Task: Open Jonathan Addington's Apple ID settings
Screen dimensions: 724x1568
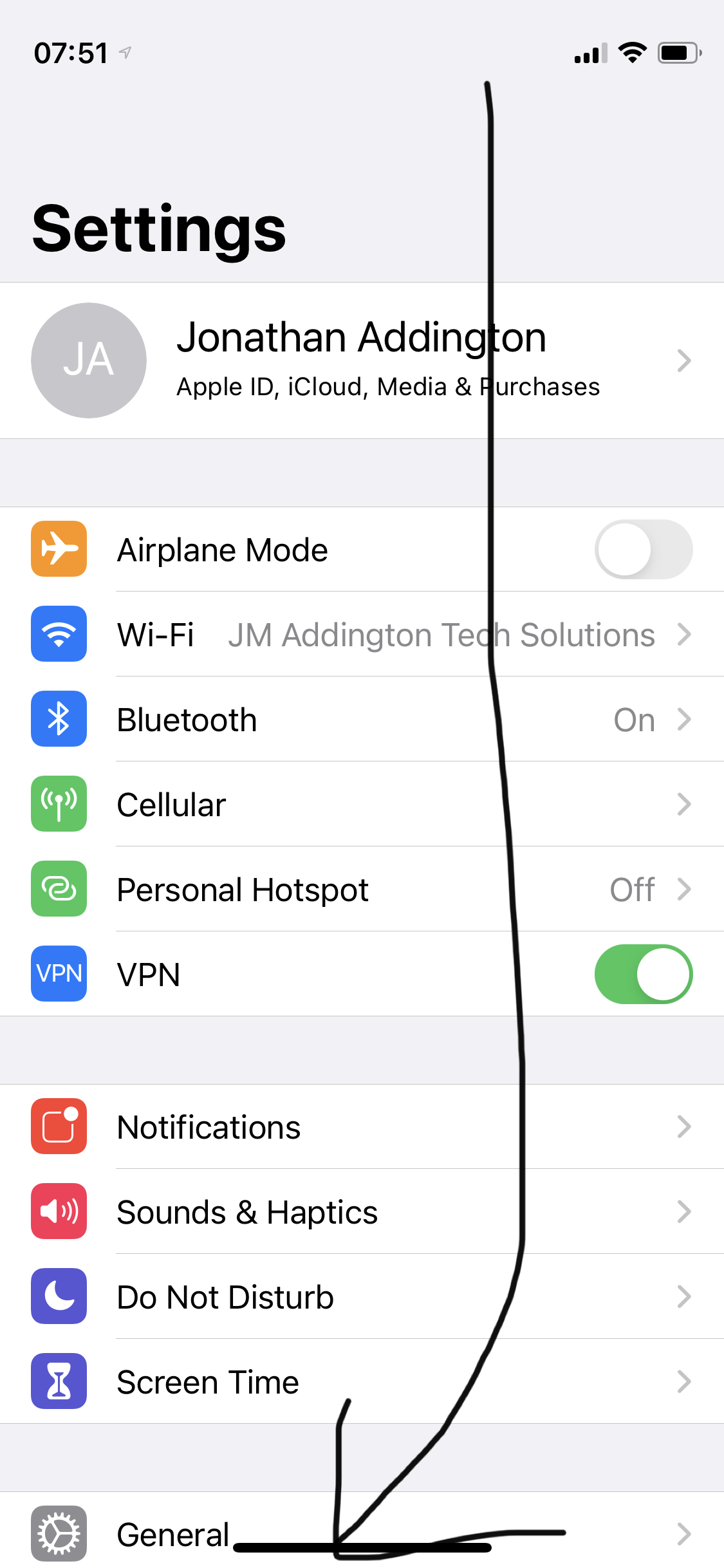Action: (360, 360)
